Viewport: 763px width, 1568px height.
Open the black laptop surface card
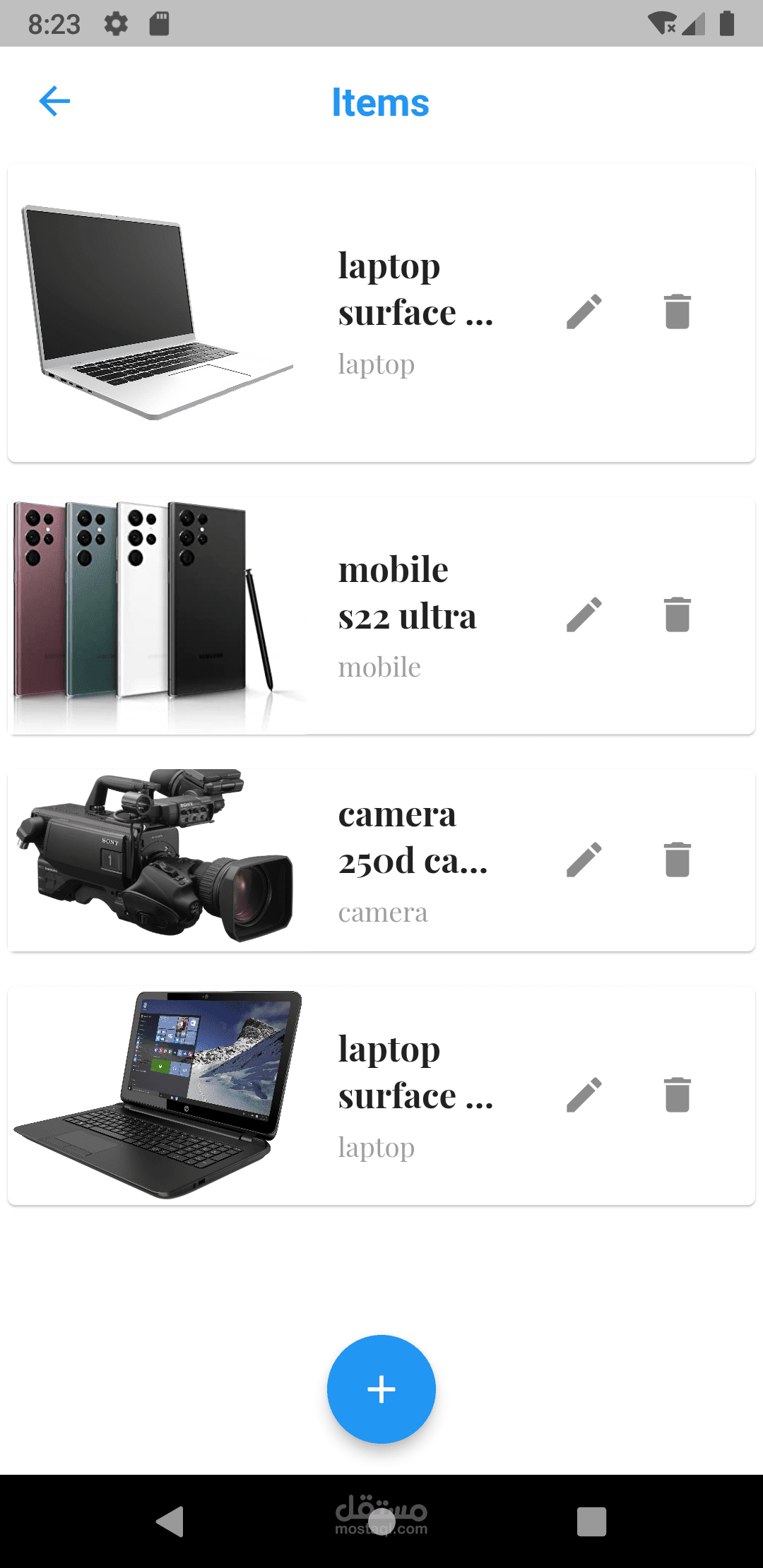point(381,1095)
